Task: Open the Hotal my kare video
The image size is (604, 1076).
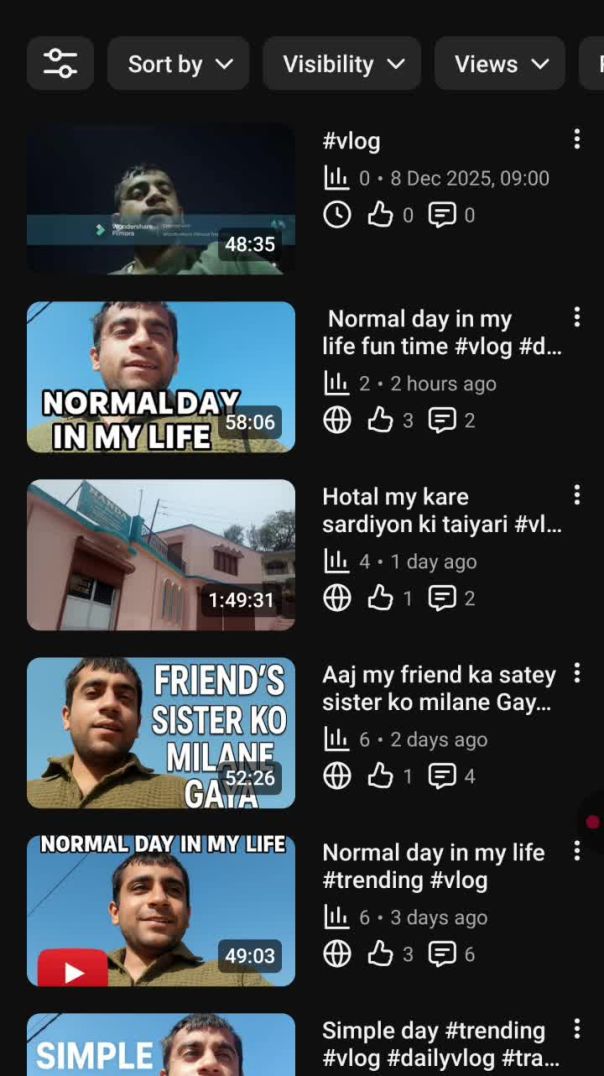Action: point(161,555)
